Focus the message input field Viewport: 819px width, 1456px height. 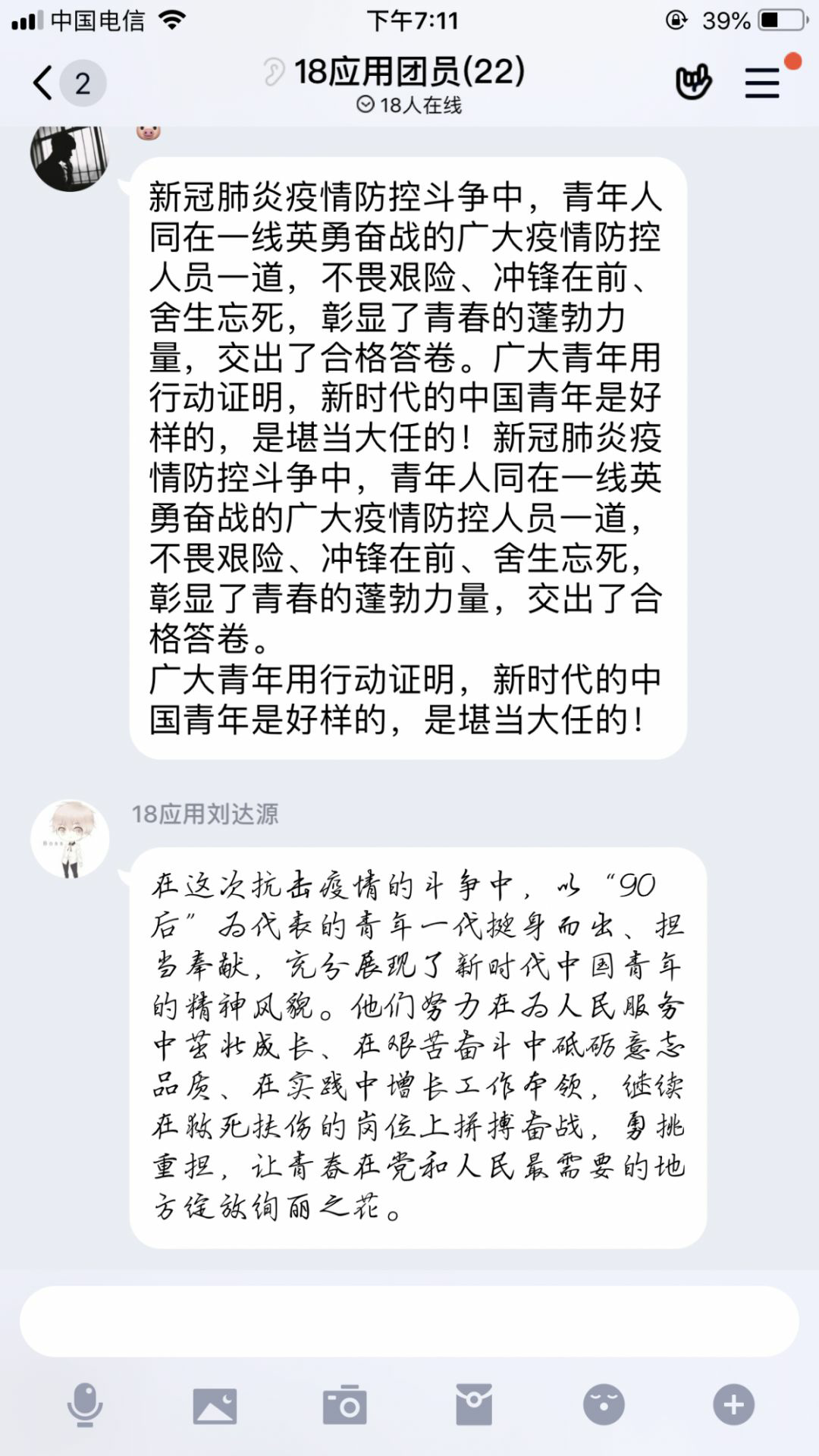[409, 1321]
